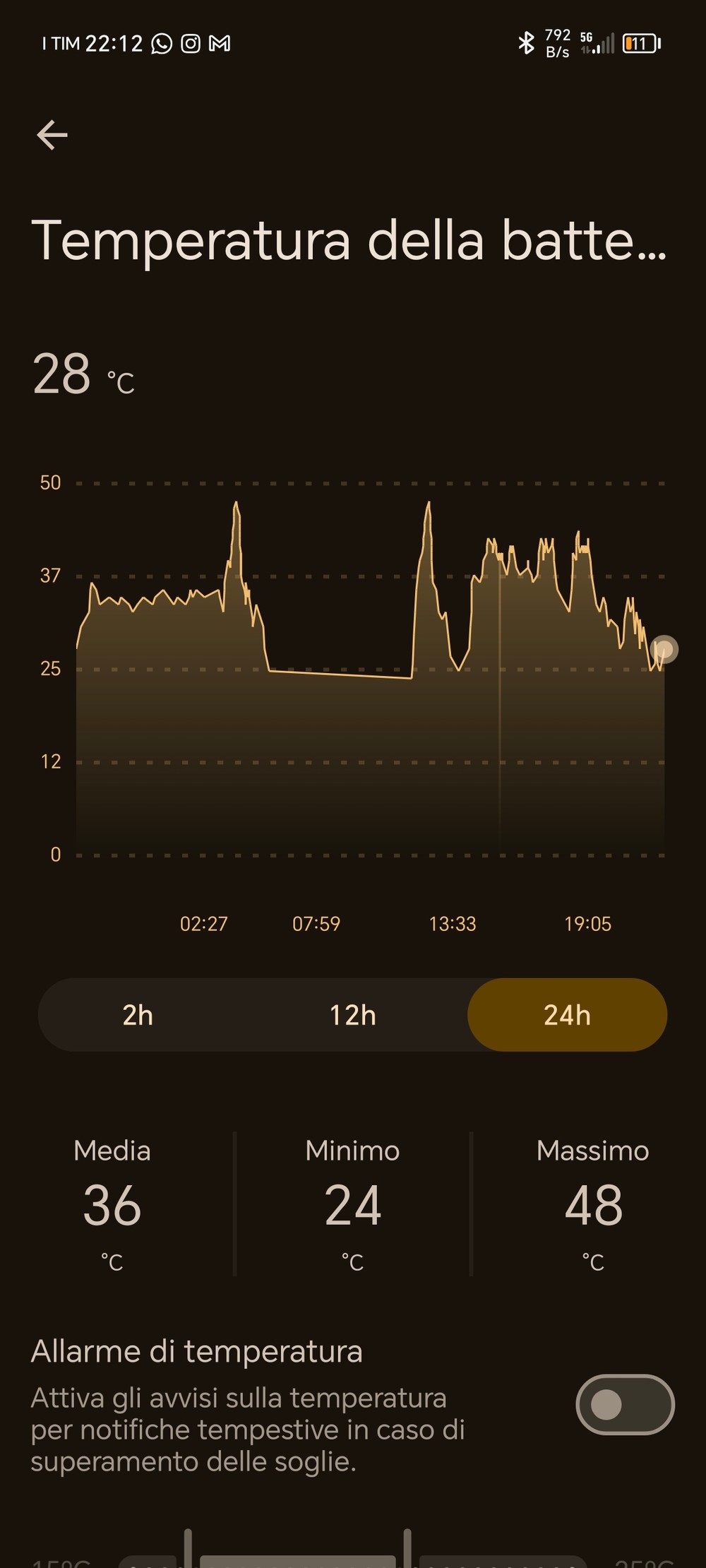The width and height of the screenshot is (706, 1568).
Task: Enable the Allarme di temperatura switch
Action: coord(625,1405)
